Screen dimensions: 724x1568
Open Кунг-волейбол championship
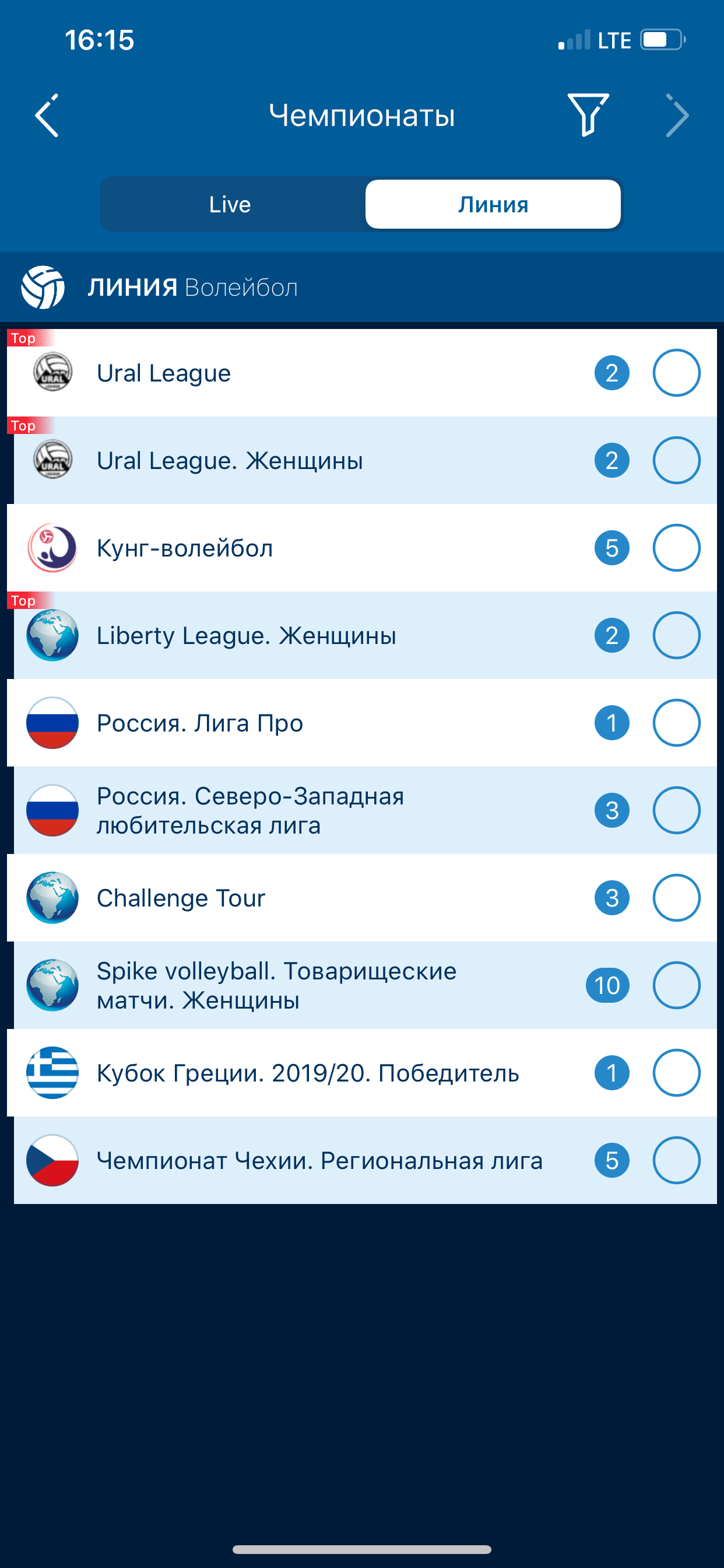coord(185,548)
